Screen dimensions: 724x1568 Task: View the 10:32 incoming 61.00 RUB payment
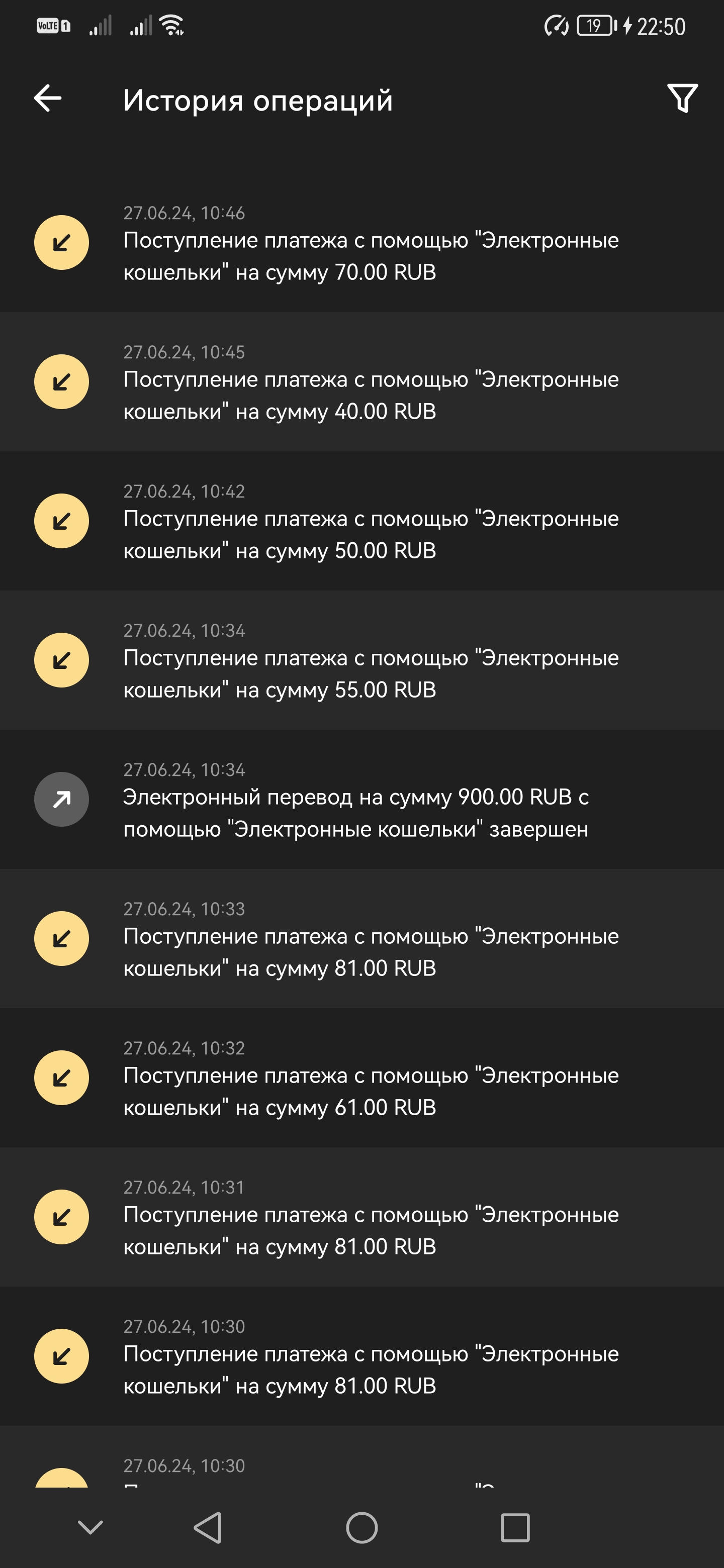(361, 1079)
